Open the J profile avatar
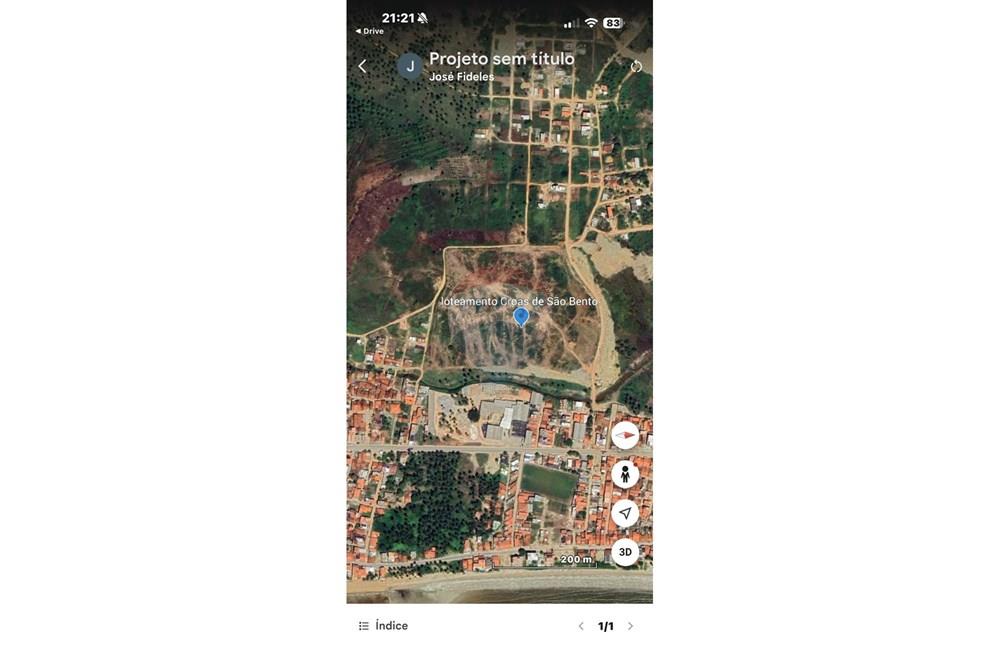 pos(410,67)
